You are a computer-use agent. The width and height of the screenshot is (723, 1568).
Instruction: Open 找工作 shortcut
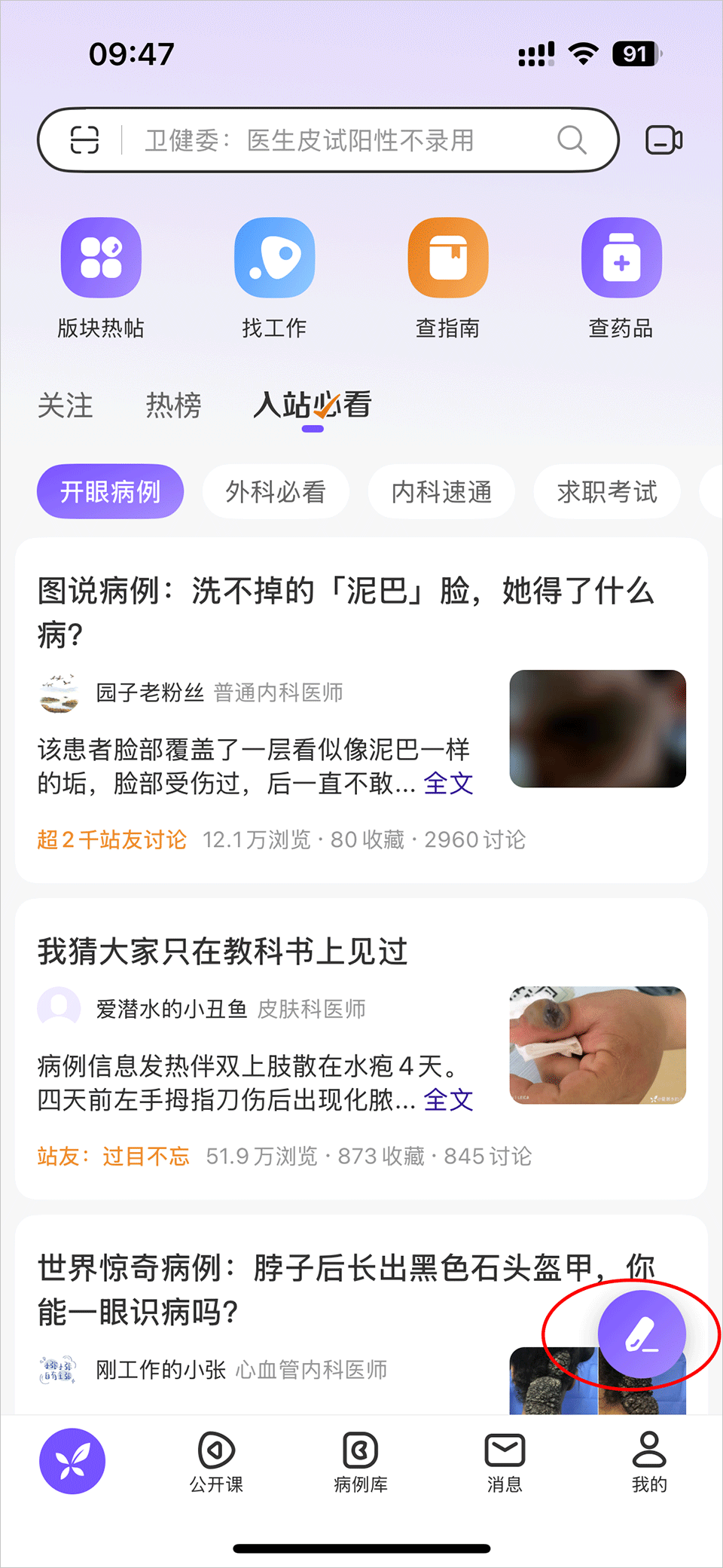(274, 277)
